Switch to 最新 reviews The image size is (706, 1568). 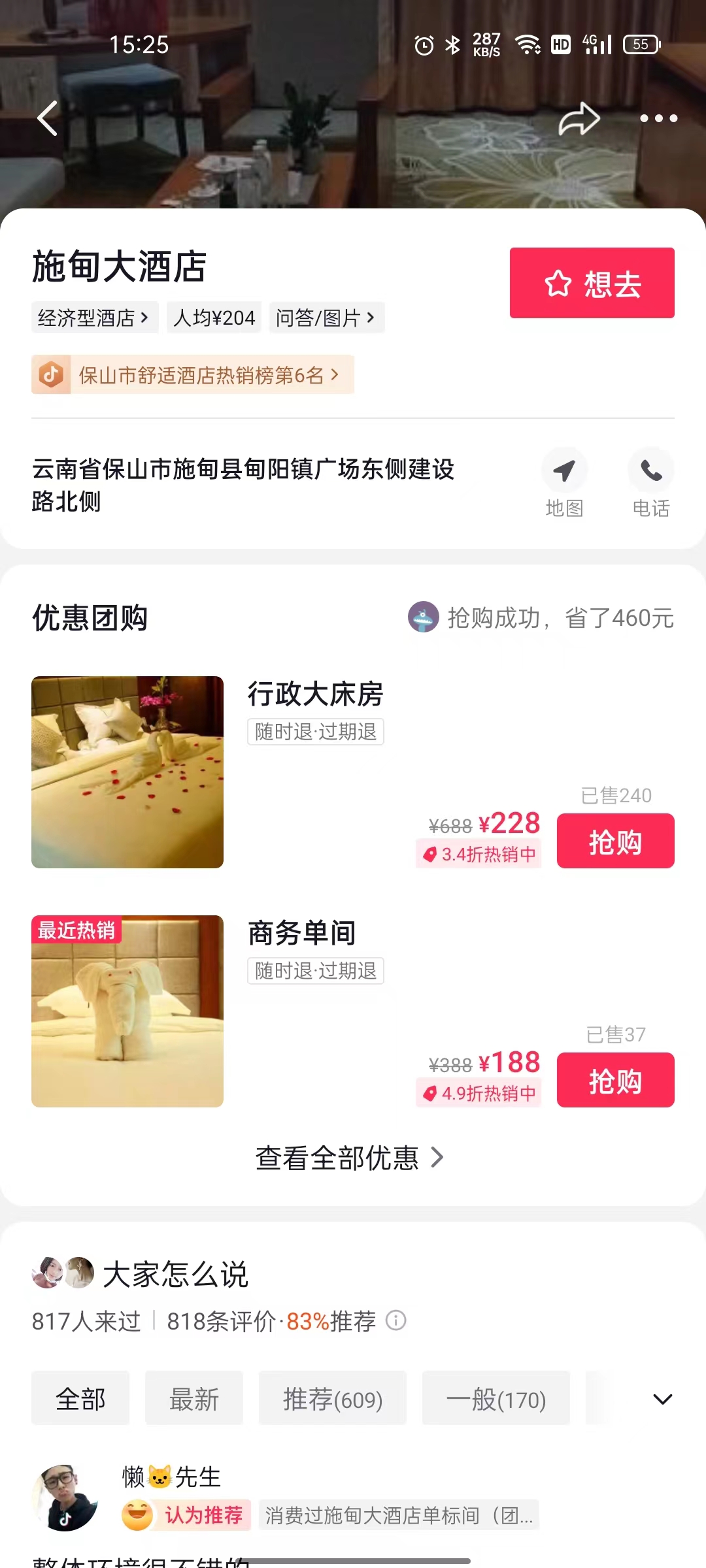point(194,1398)
